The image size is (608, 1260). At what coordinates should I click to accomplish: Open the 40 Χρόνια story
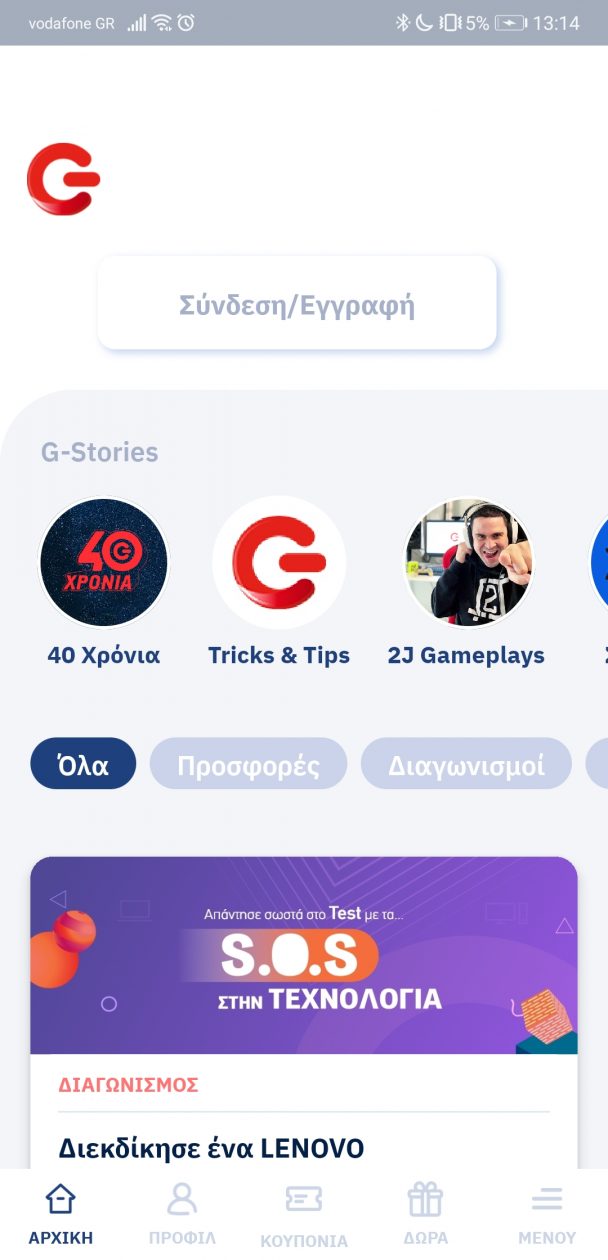click(104, 563)
